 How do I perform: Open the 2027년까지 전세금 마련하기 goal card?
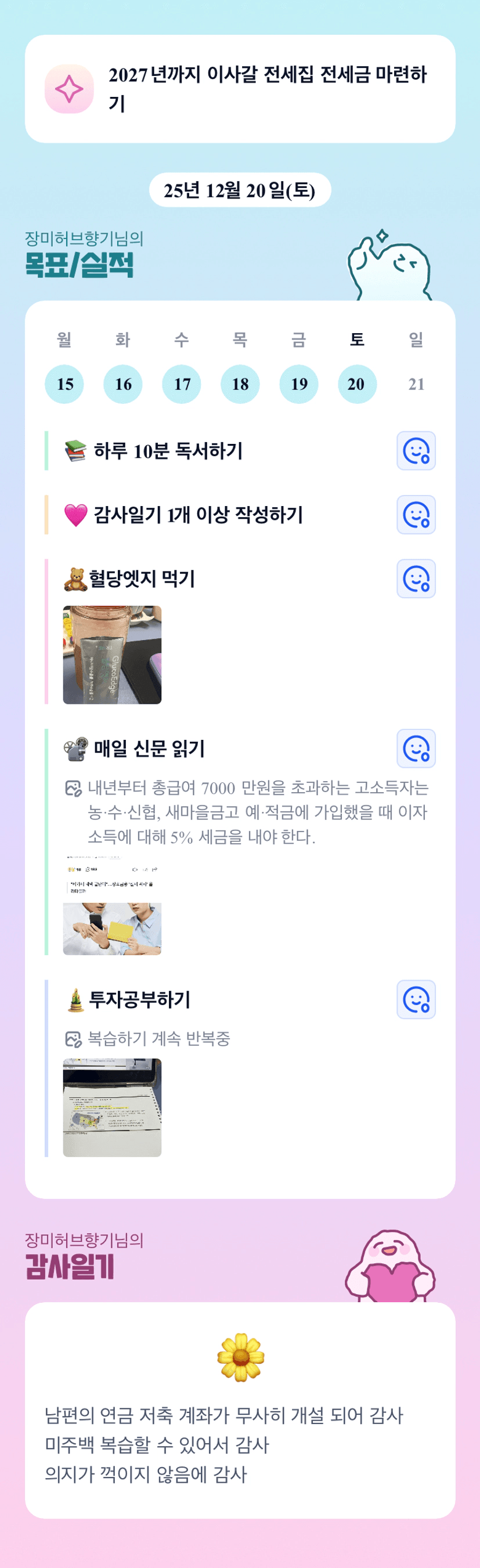pos(240,89)
